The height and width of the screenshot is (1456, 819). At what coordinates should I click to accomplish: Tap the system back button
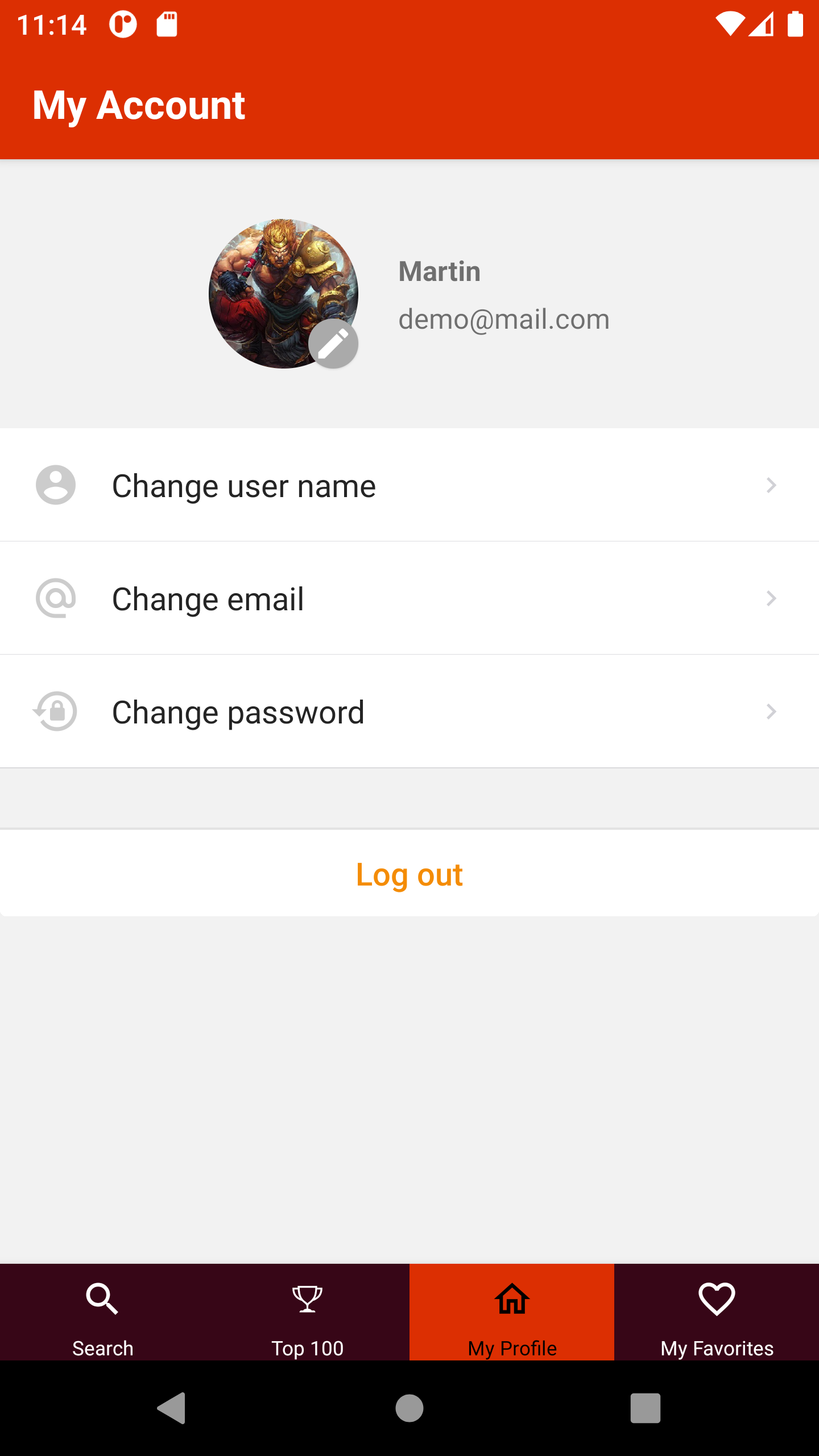pos(172,1408)
